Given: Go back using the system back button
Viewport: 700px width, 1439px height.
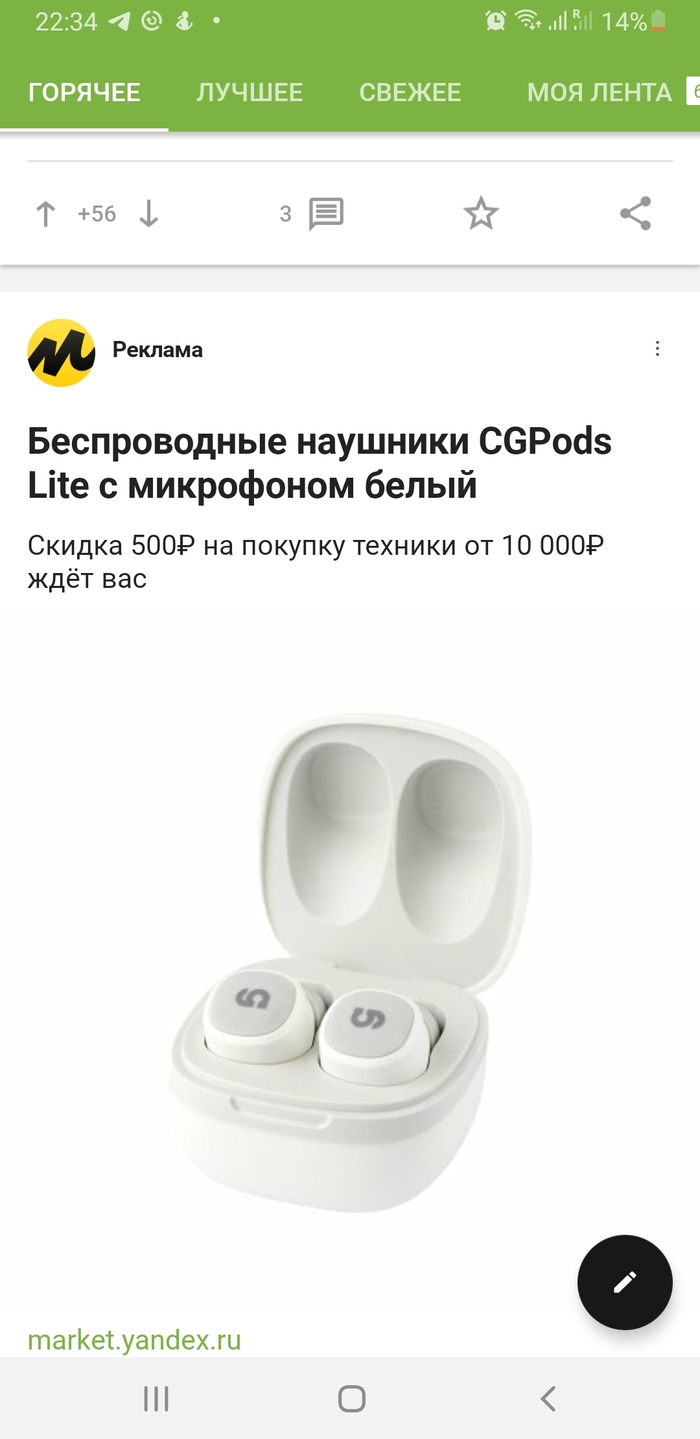Looking at the screenshot, I should click(547, 1398).
